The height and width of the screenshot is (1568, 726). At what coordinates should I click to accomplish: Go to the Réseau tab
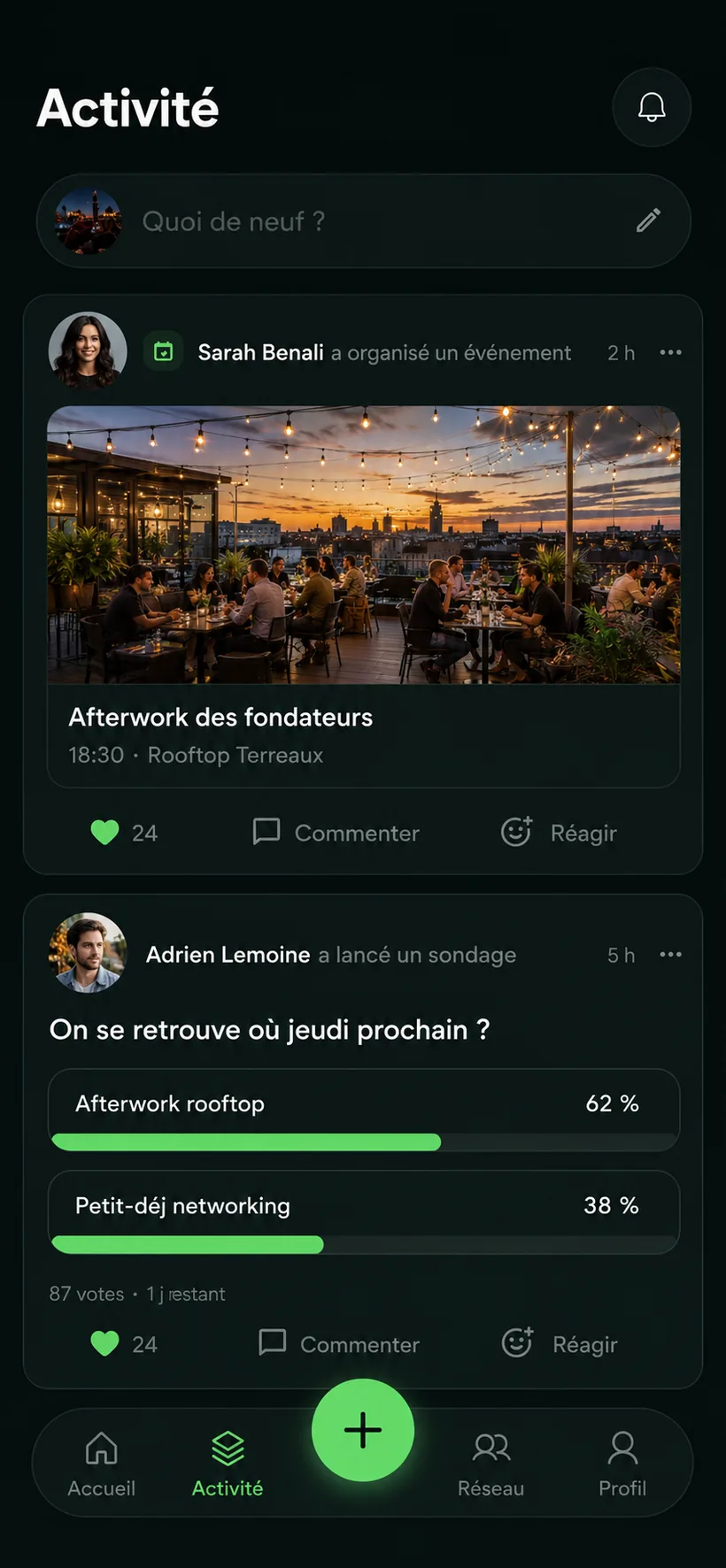click(491, 1464)
